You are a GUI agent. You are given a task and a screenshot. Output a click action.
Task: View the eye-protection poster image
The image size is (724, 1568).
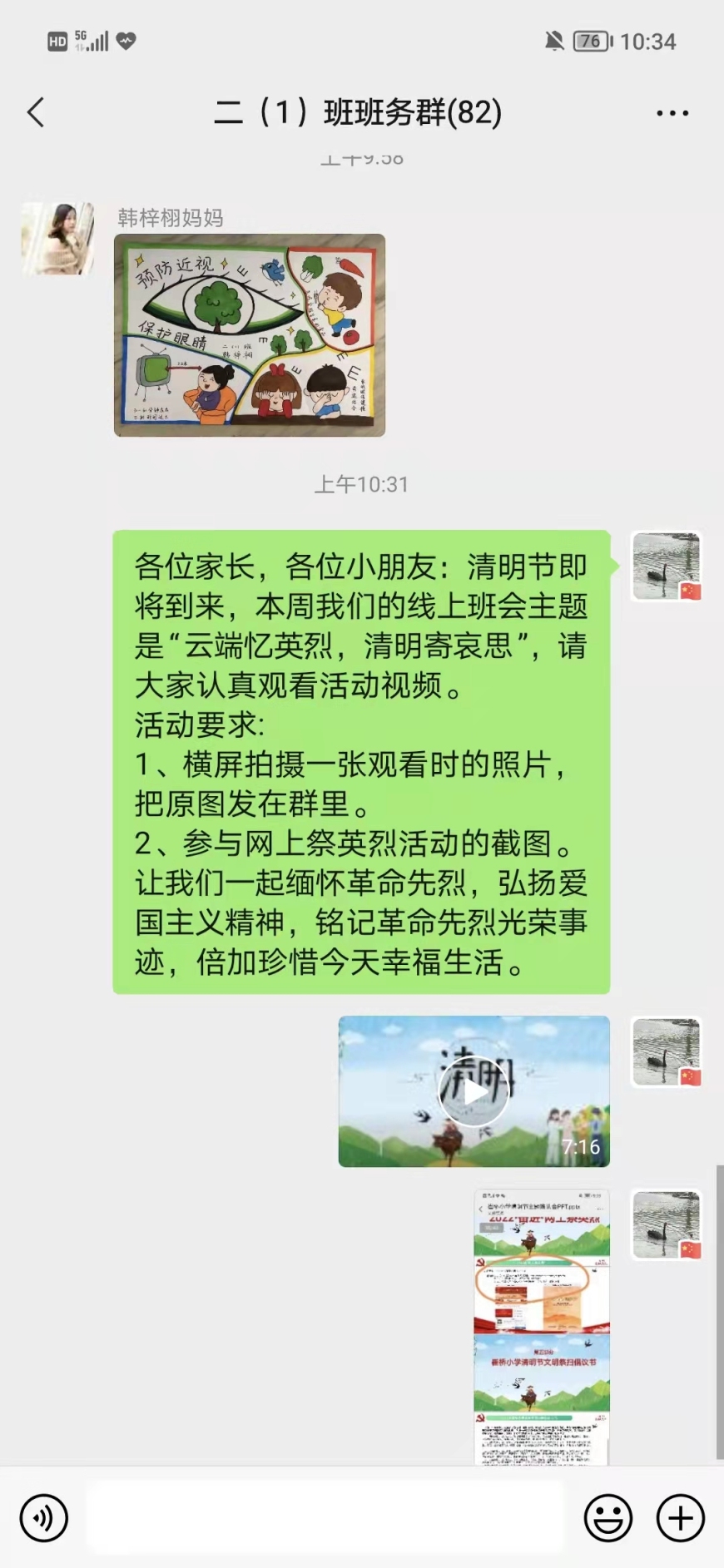point(250,335)
